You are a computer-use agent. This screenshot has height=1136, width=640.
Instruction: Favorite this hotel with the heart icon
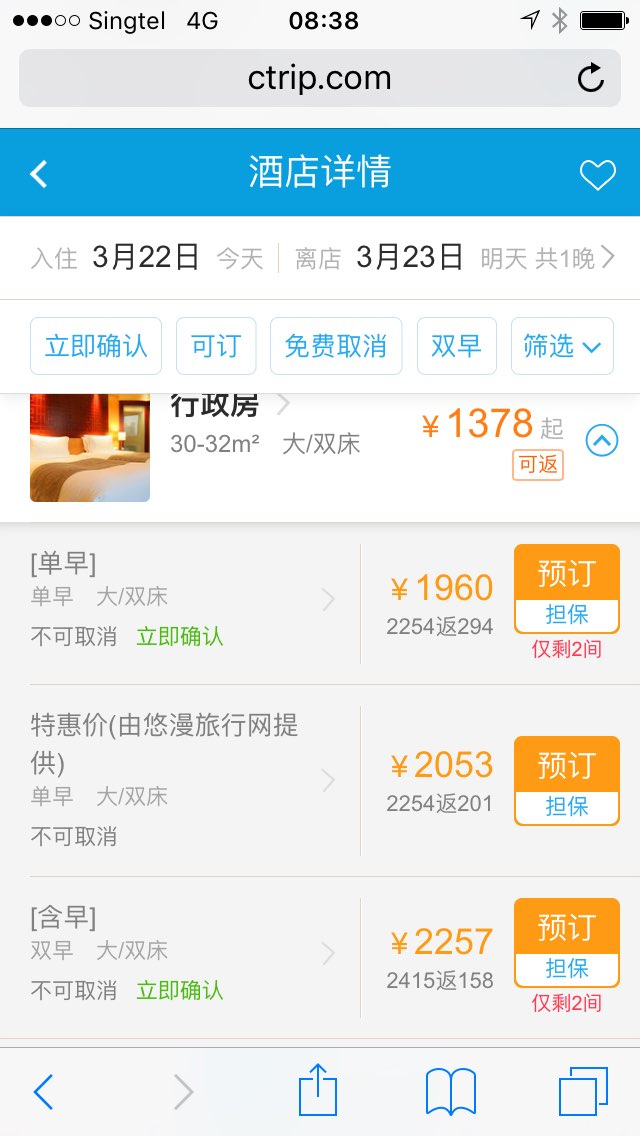(x=598, y=175)
